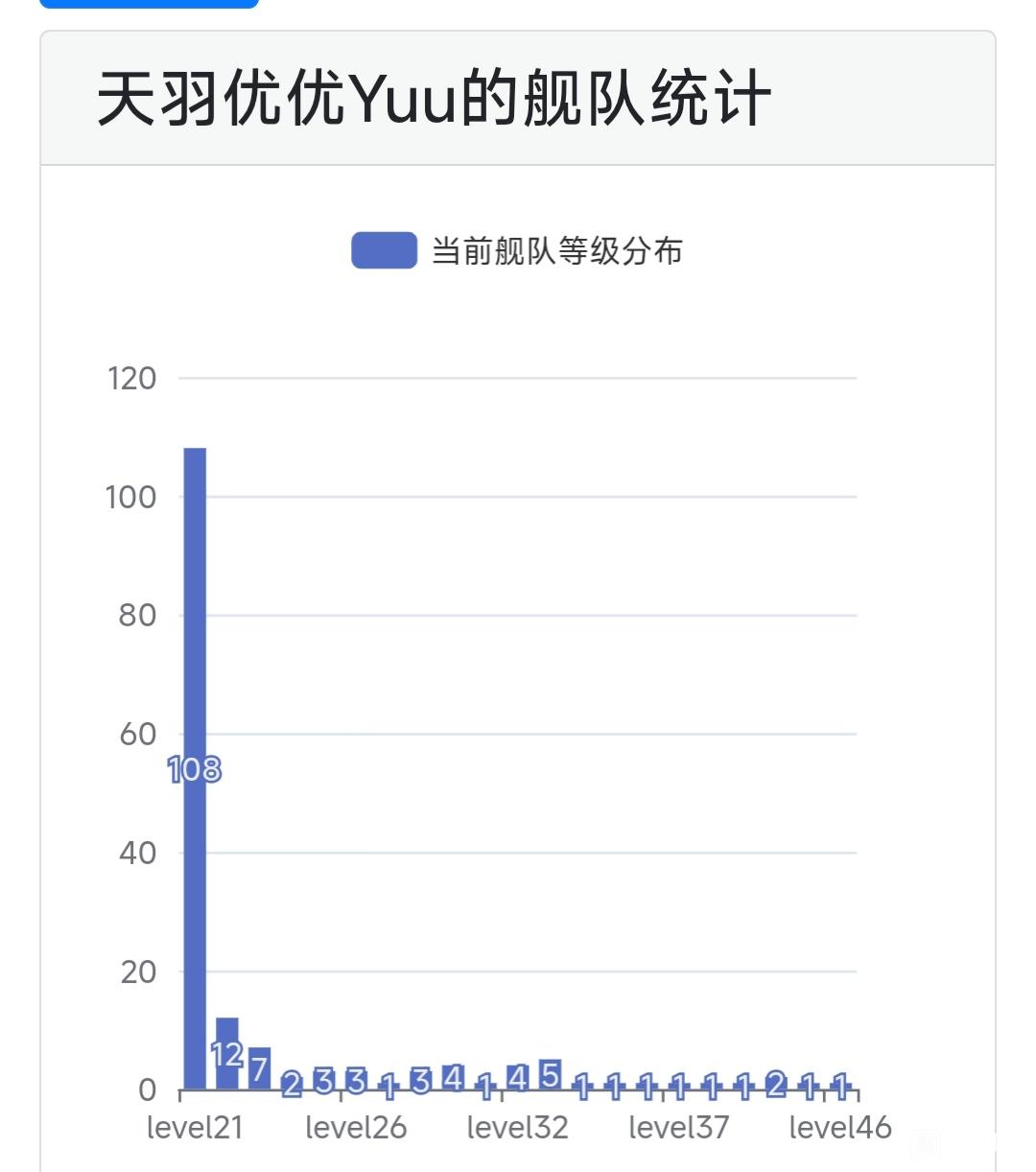Tap the level21 bar showing 108
1036x1172 pixels.
[x=195, y=767]
